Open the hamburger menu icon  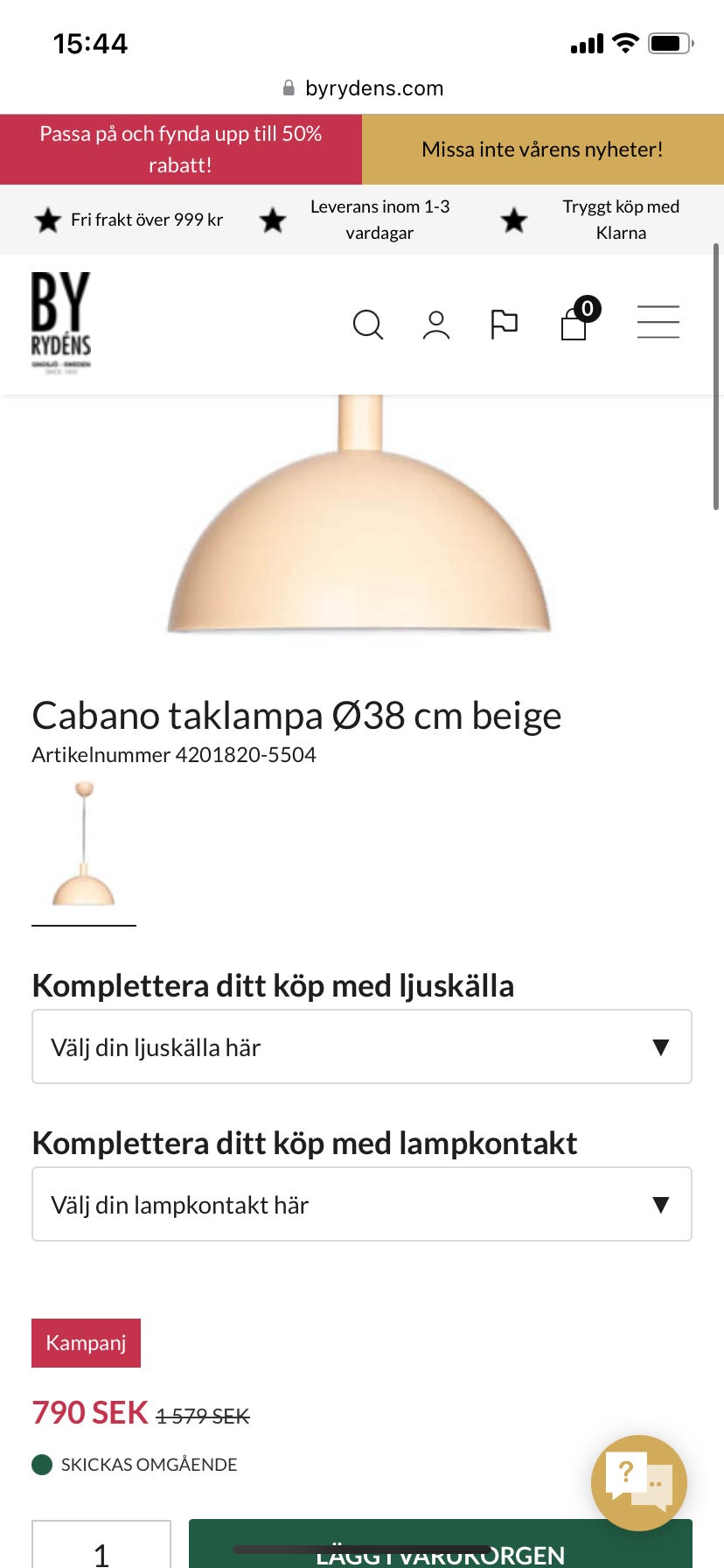coord(658,322)
